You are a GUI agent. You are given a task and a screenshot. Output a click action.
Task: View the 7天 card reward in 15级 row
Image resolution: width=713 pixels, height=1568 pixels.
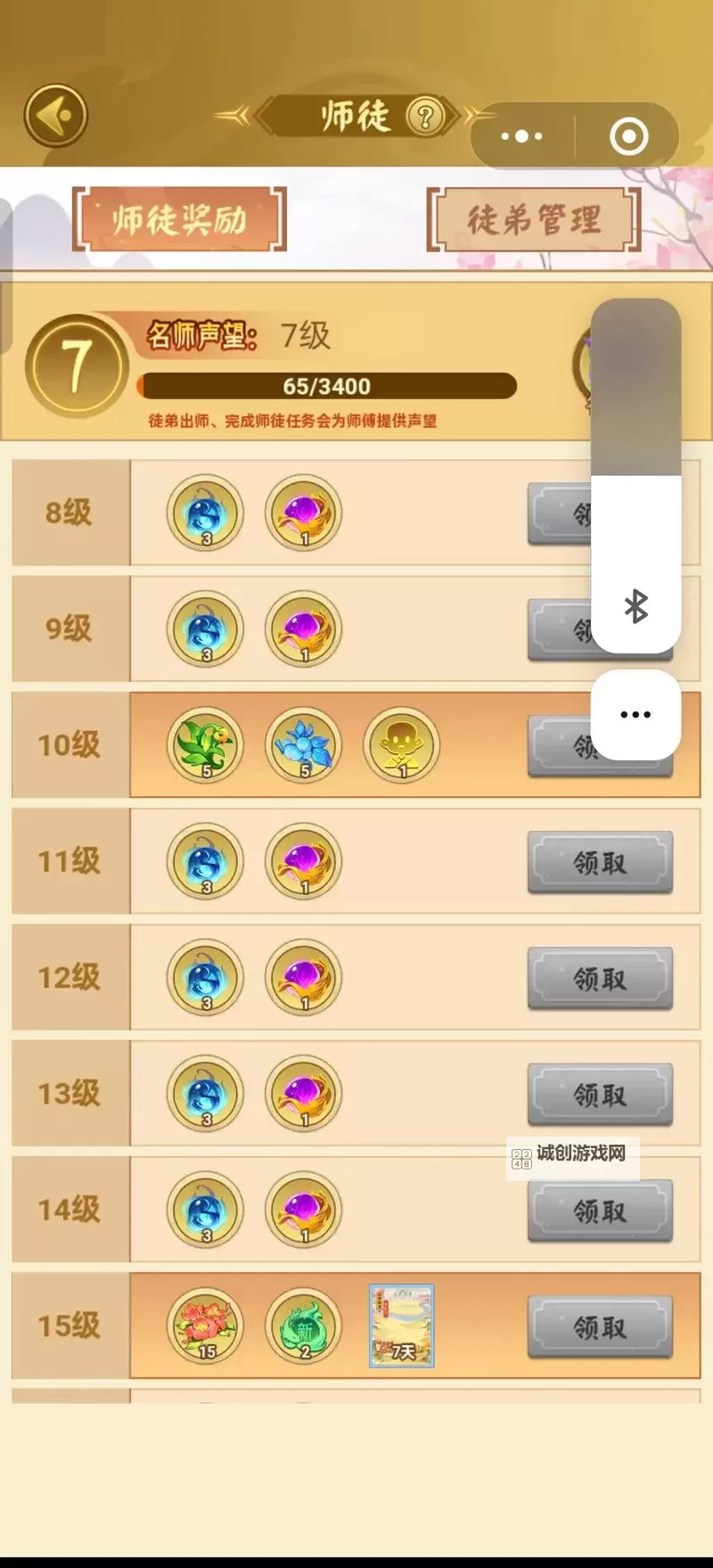[x=401, y=1326]
